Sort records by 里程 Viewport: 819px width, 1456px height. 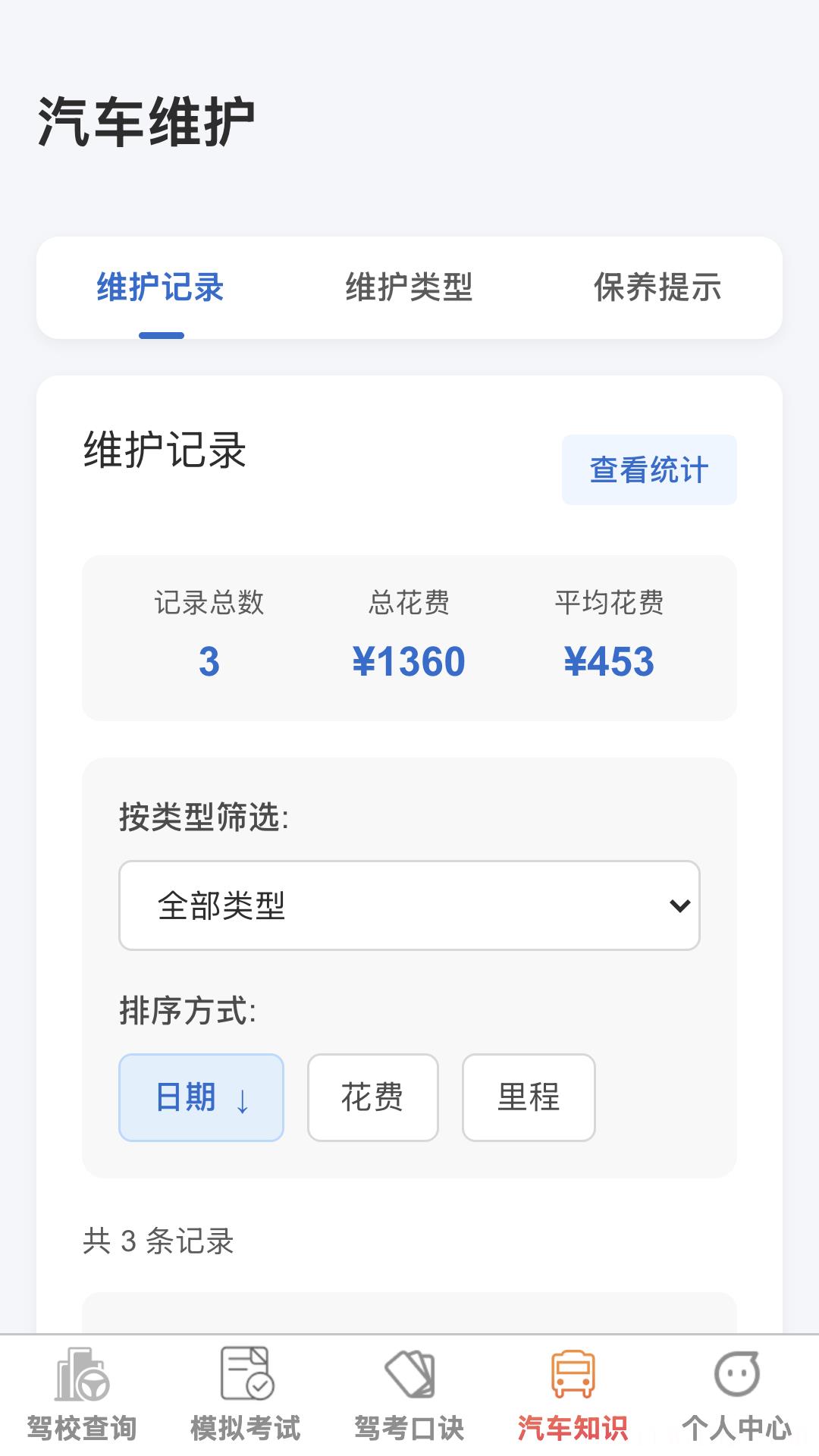[x=529, y=1097]
